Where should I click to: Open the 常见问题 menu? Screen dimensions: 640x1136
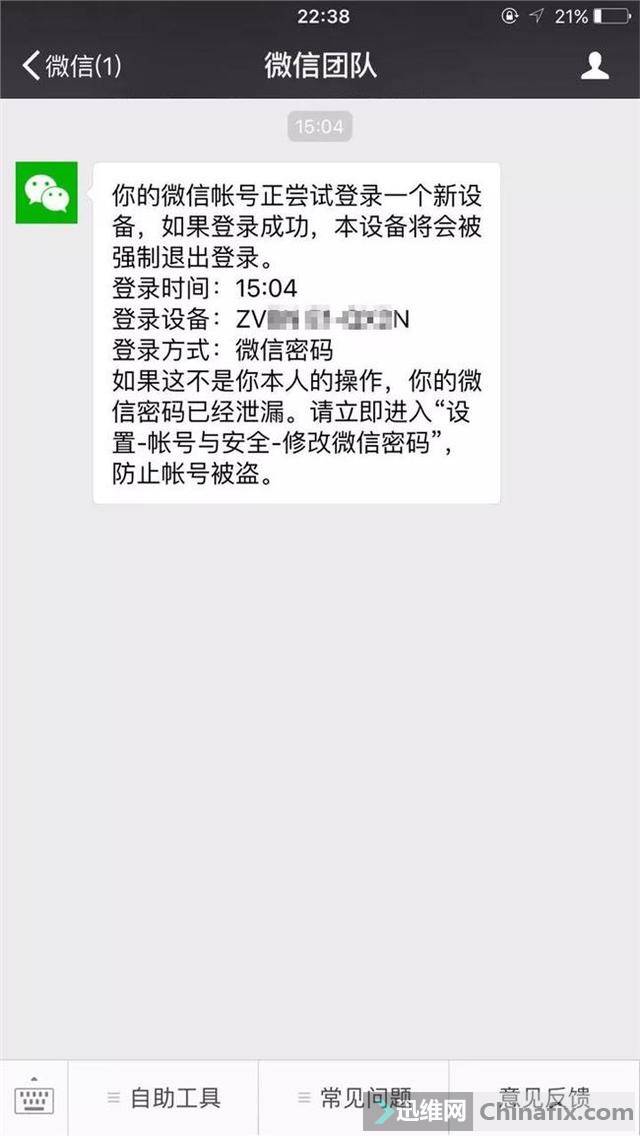click(355, 1097)
